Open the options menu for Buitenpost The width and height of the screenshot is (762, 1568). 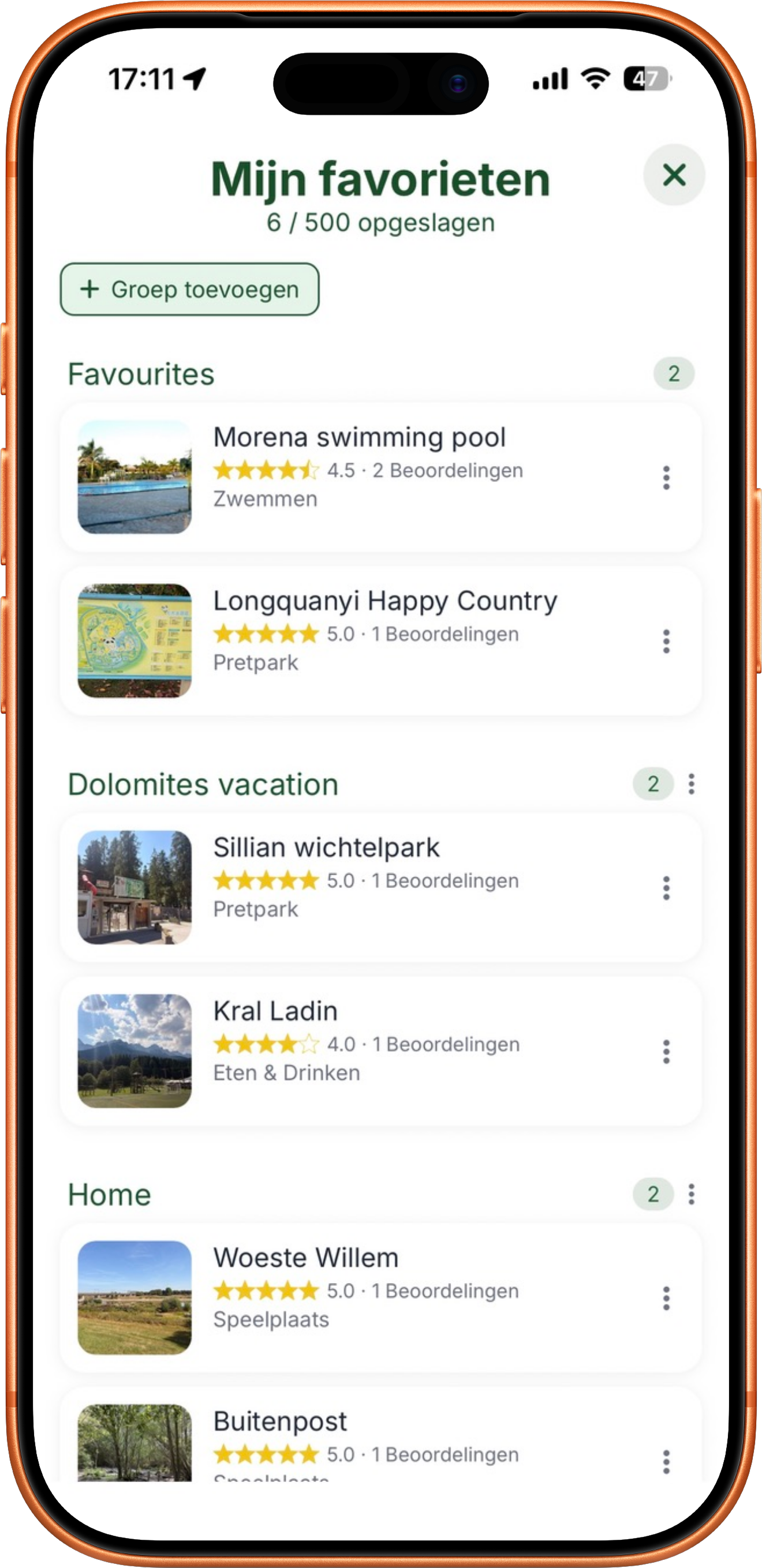[x=666, y=1462]
